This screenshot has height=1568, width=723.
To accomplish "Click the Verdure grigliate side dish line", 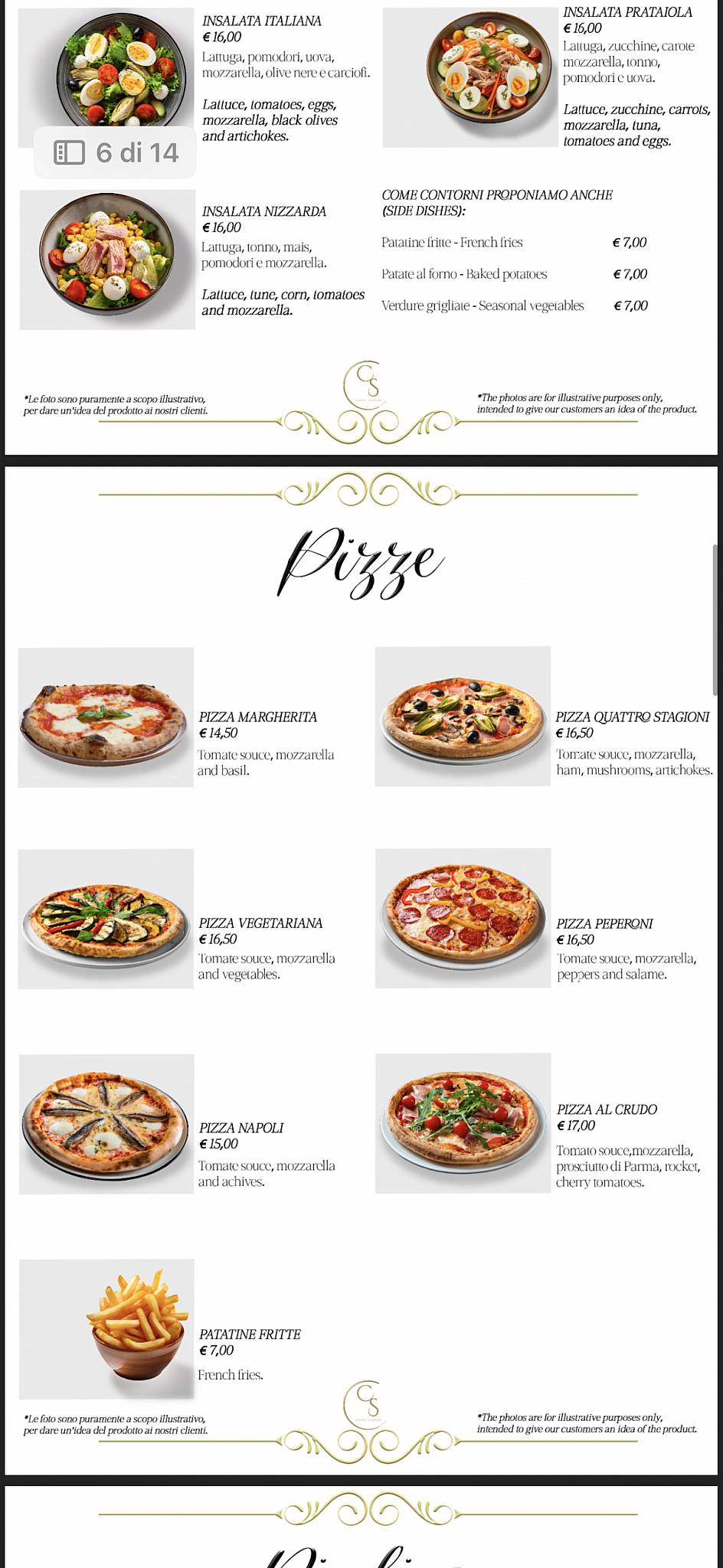I will coord(483,305).
